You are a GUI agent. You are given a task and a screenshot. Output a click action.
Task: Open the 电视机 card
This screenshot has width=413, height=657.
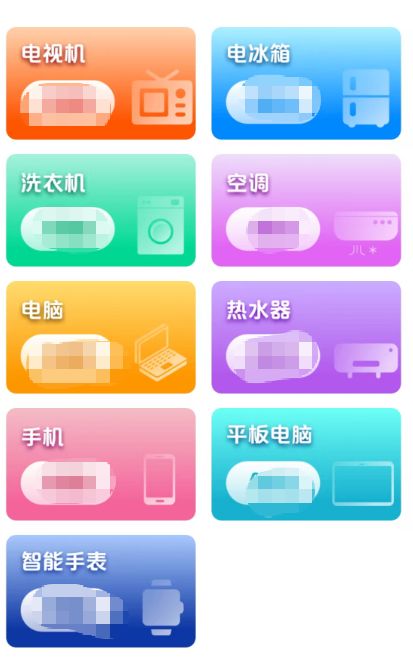101,83
